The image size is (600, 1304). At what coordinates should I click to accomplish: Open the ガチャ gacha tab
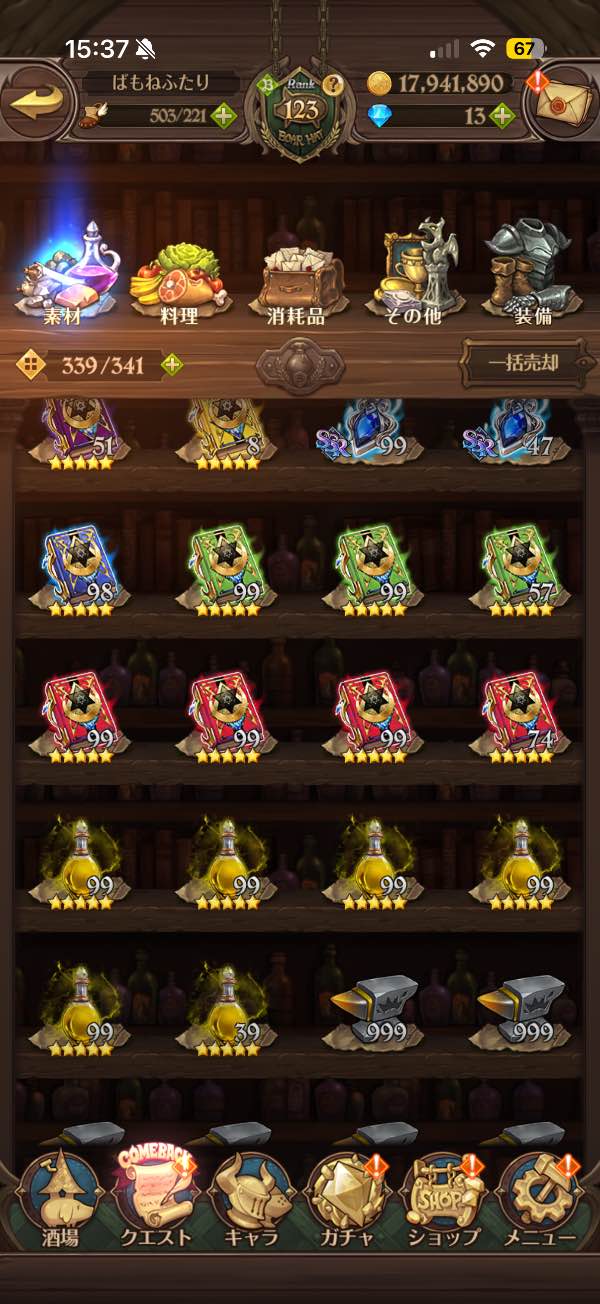coord(346,1201)
